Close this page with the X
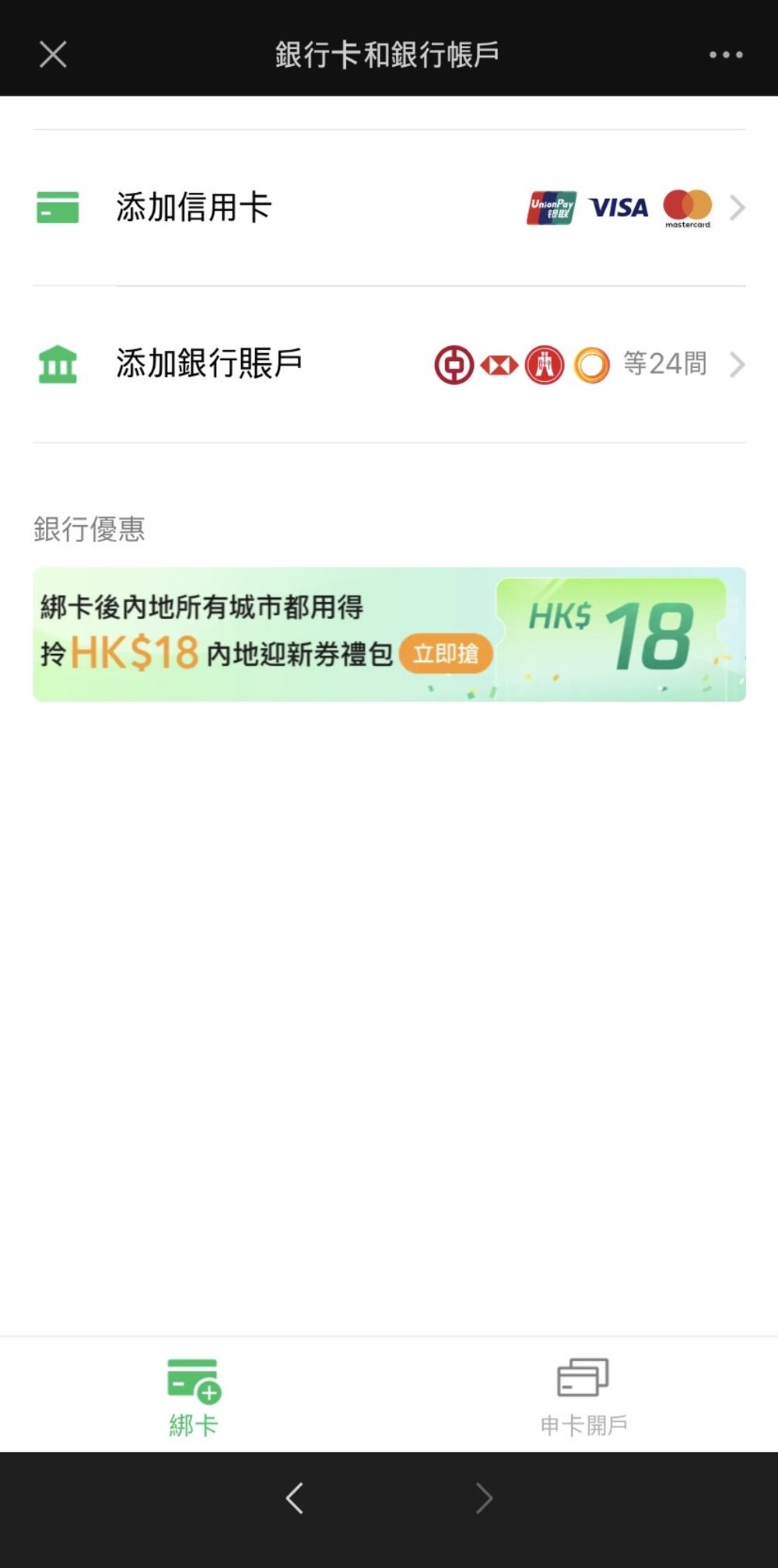The height and width of the screenshot is (1568, 778). coord(53,54)
